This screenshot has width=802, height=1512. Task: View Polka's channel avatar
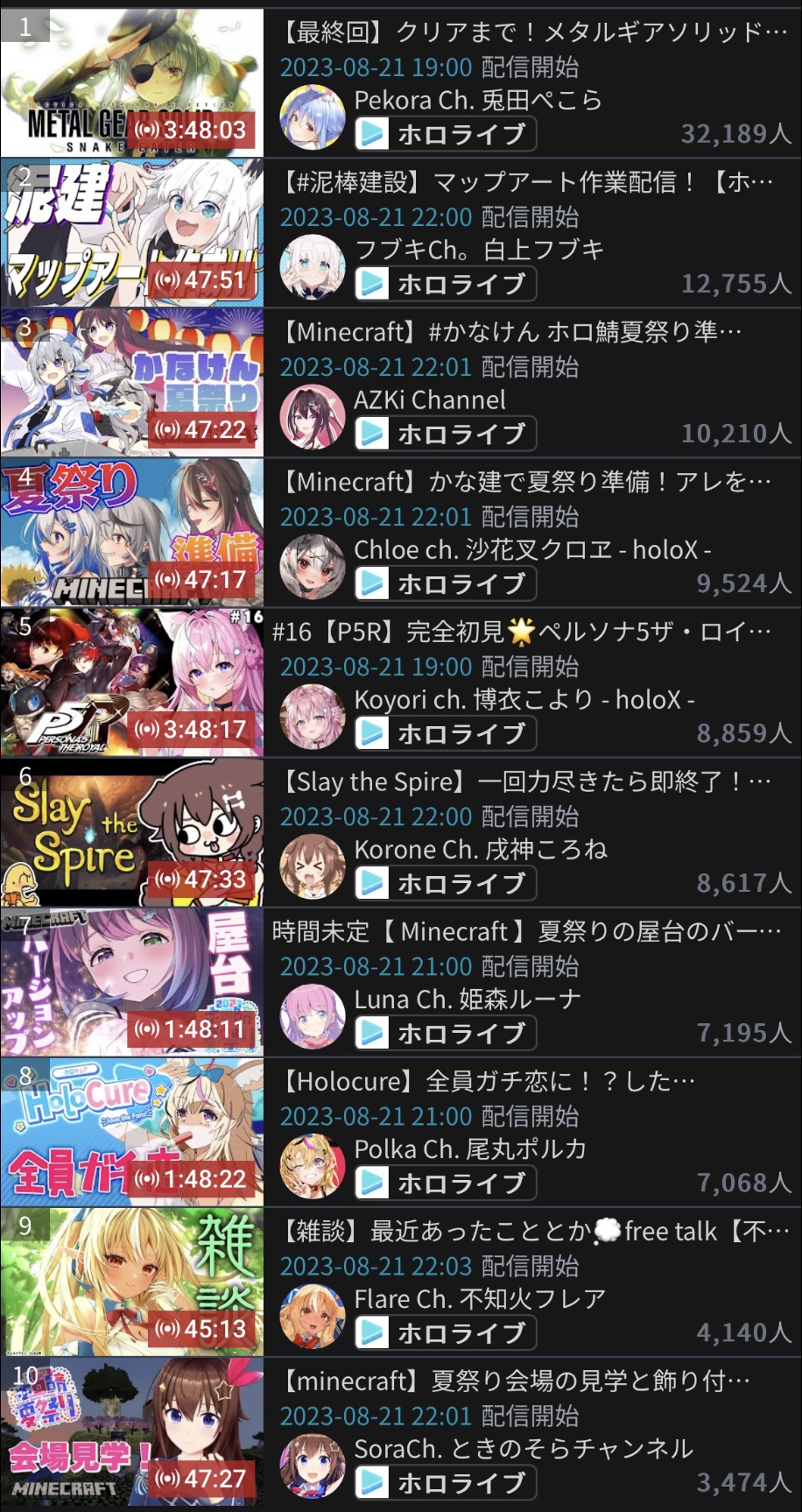(313, 1165)
